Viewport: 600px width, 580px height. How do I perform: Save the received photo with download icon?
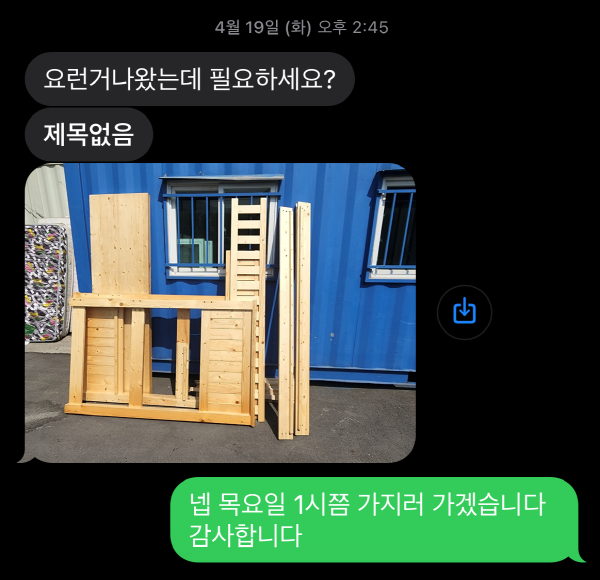point(464,312)
